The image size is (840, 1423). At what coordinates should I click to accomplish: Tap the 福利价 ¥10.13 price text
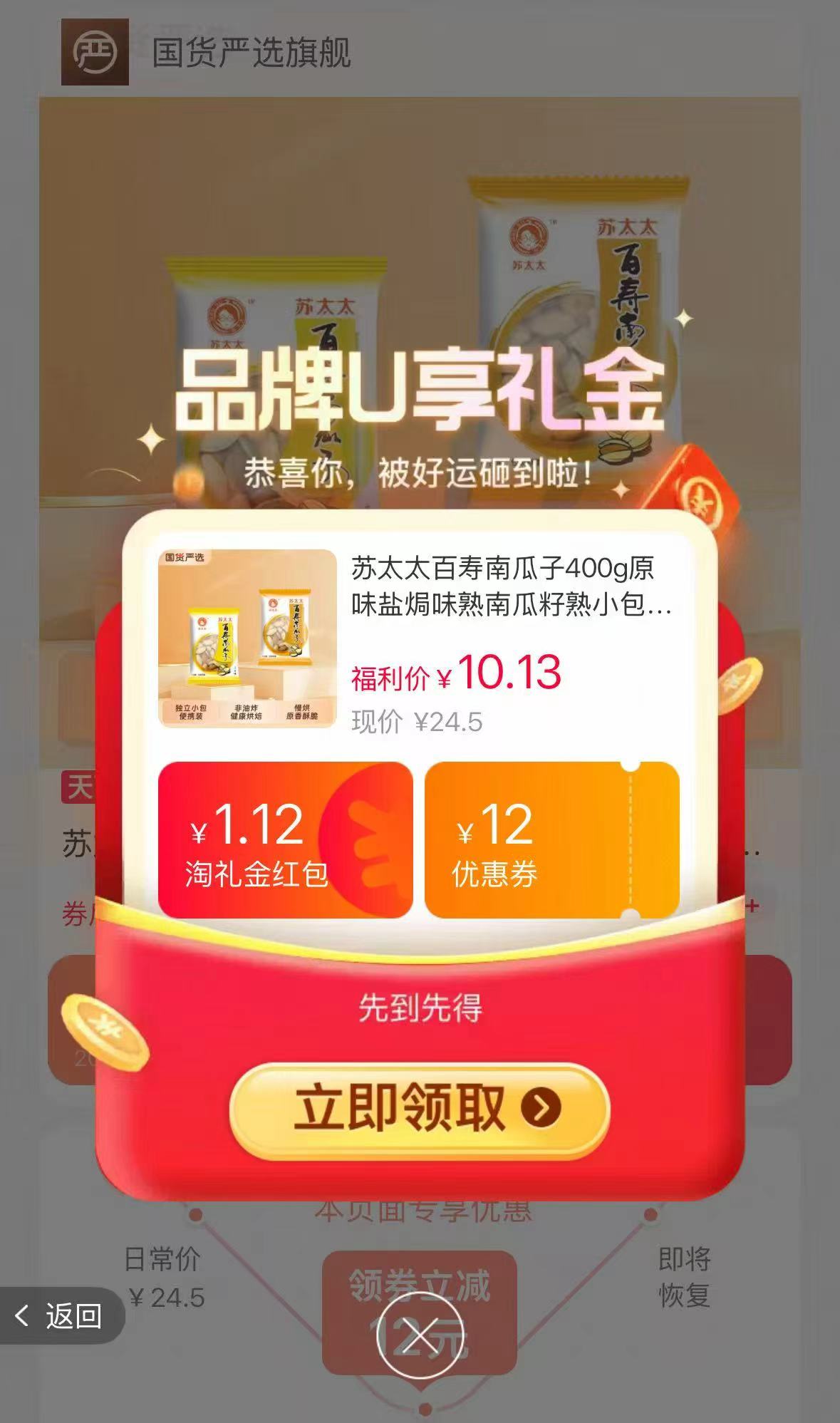pyautogui.click(x=456, y=673)
